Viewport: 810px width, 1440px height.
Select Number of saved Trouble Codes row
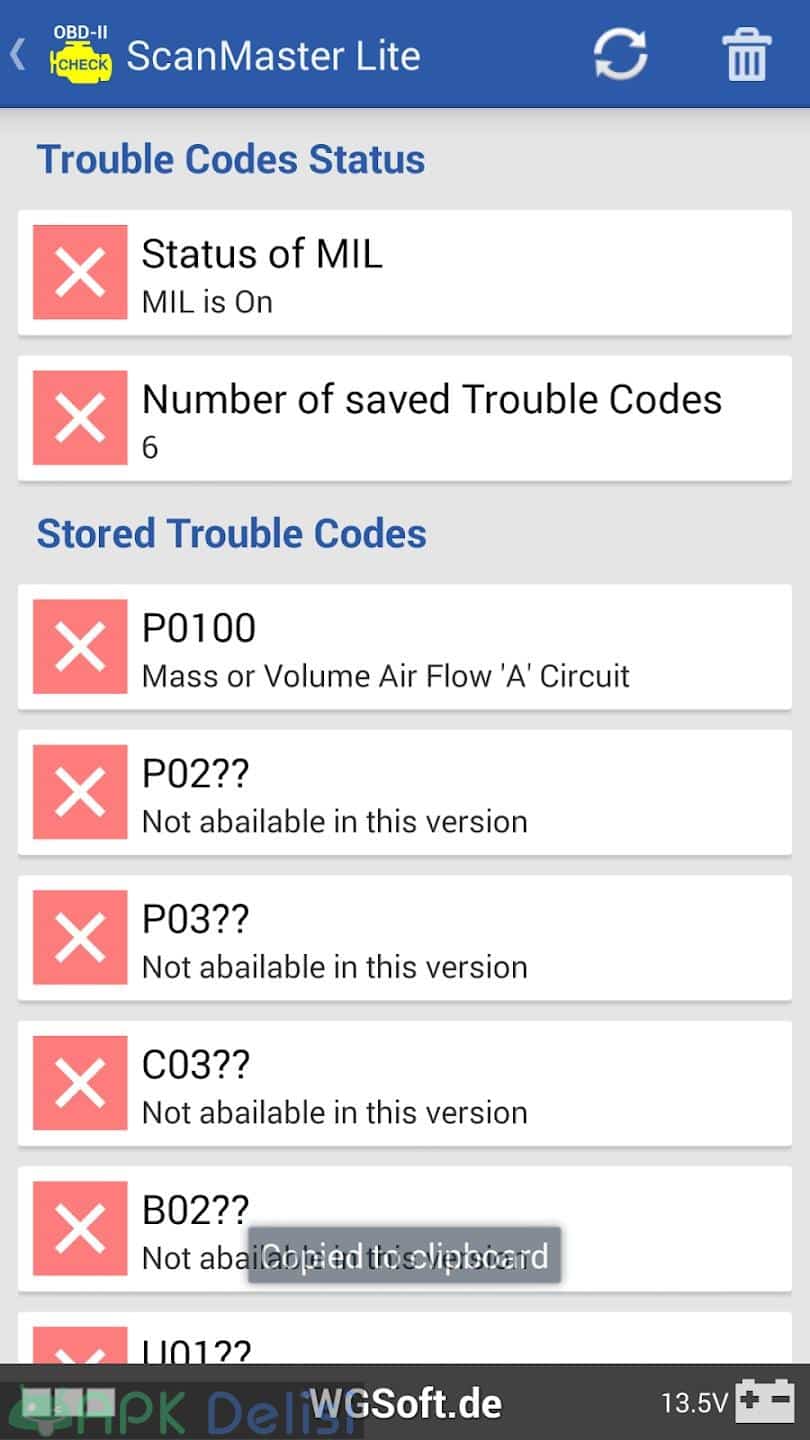point(405,418)
